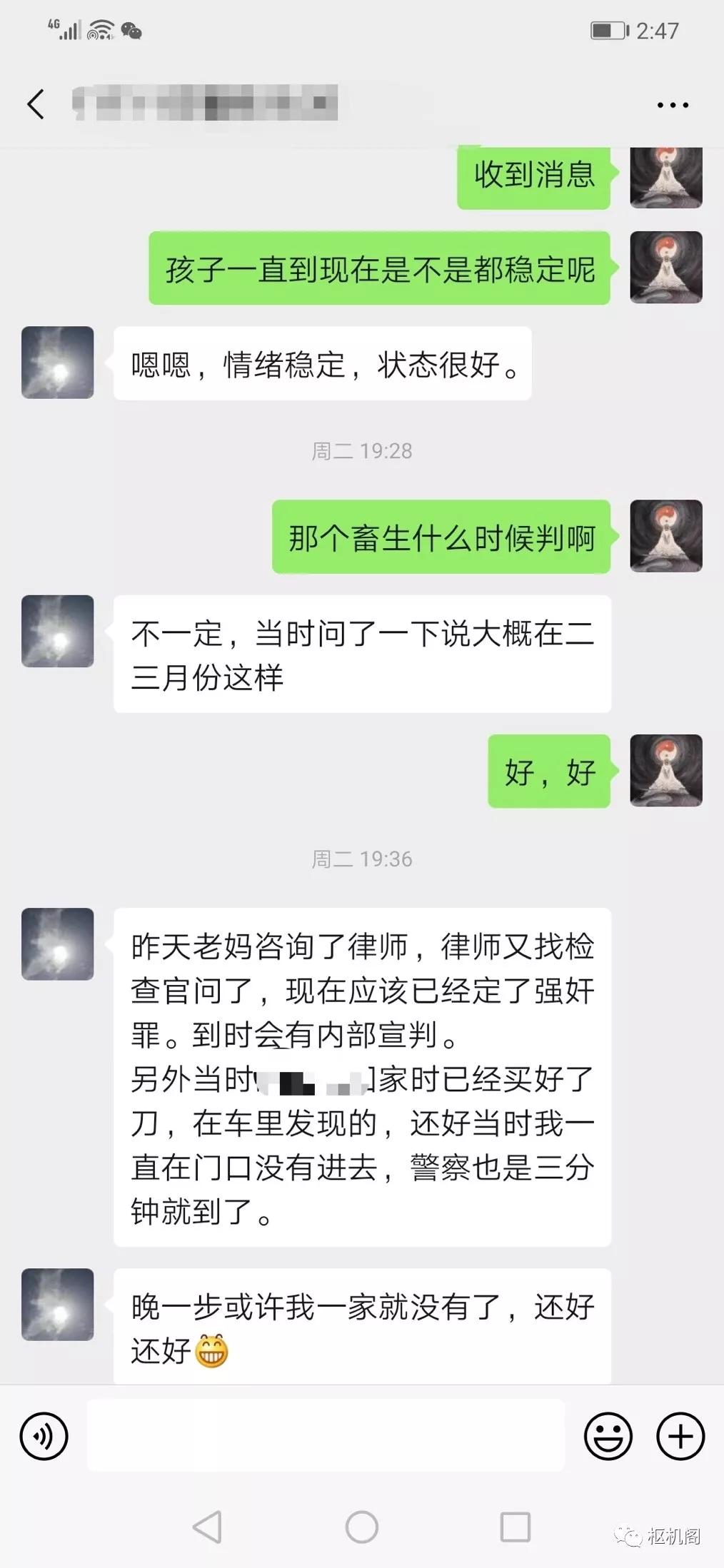Viewport: 724px width, 1568px height.
Task: Focus the message text field
Action: (x=326, y=1435)
